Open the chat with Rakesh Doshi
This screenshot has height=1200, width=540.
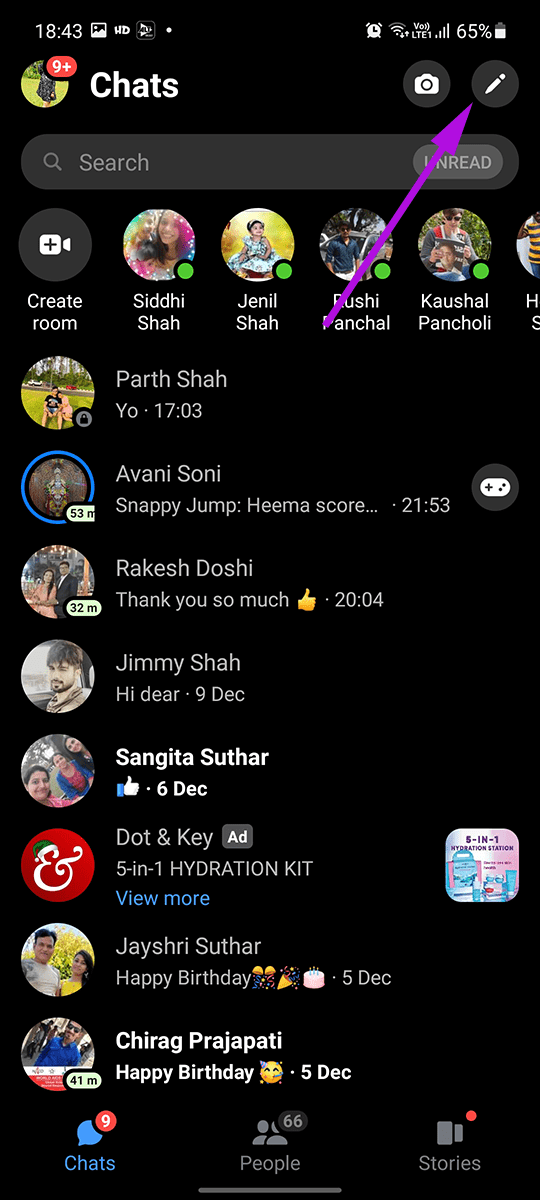click(270, 583)
